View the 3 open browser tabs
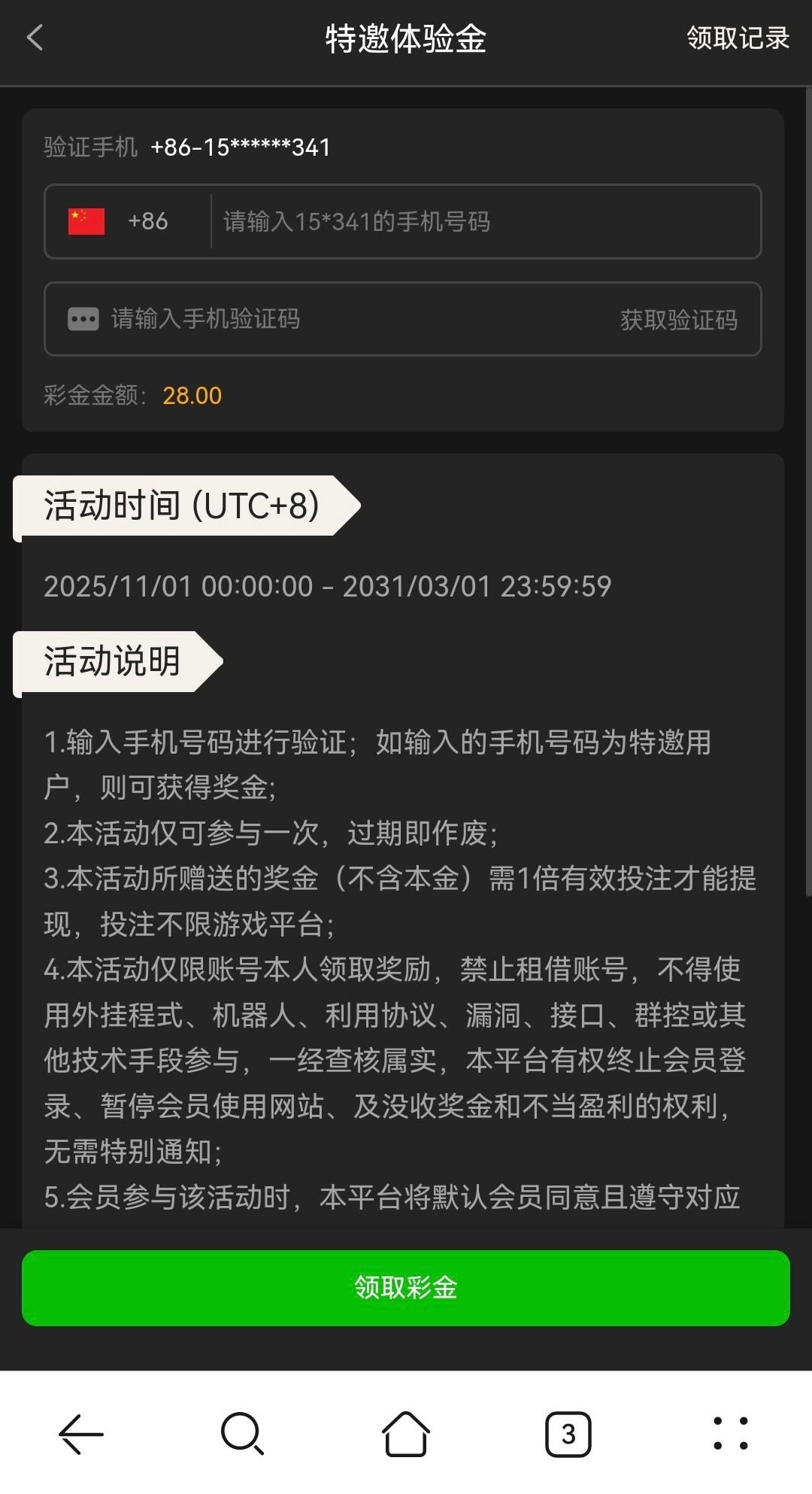The width and height of the screenshot is (812, 1494). [568, 1434]
